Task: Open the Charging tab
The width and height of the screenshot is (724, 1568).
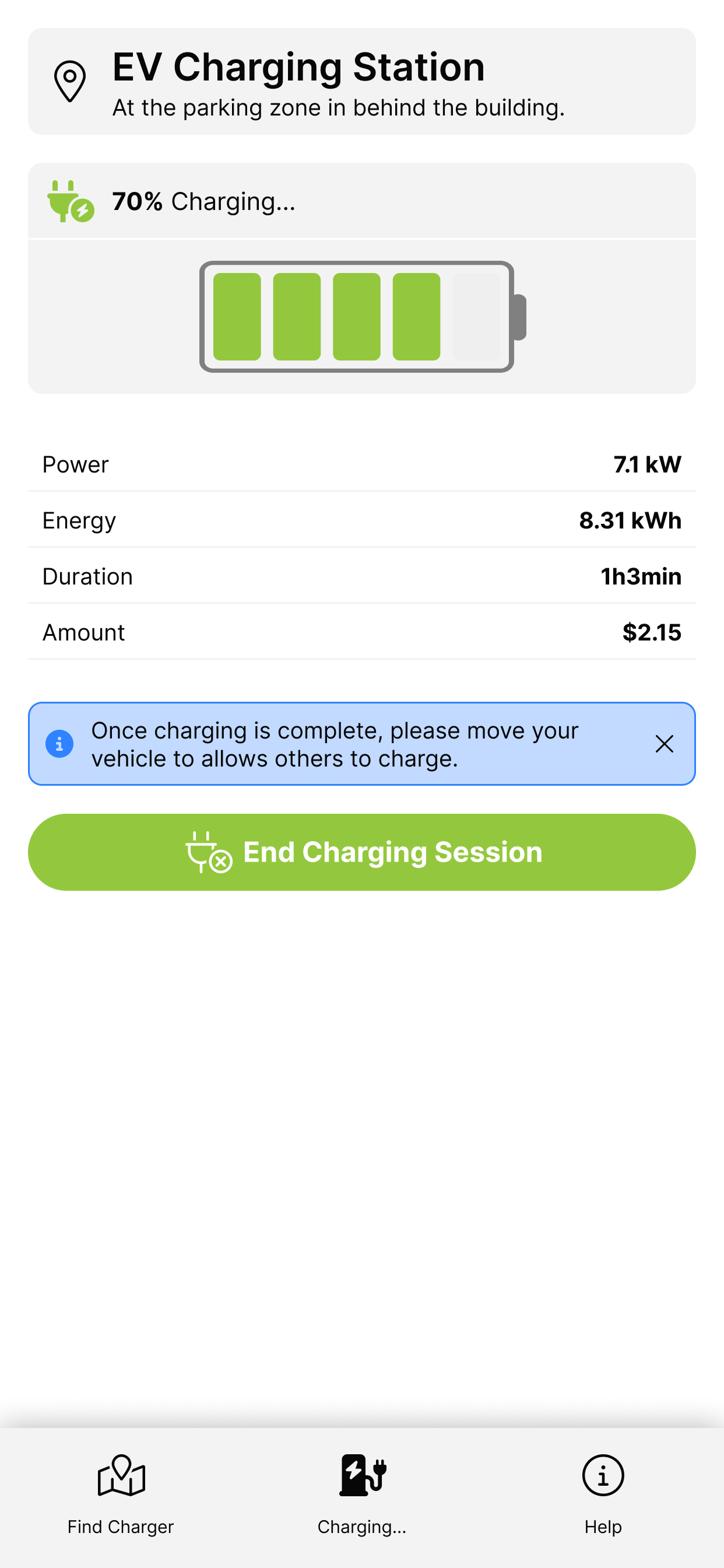Action: (362, 1495)
